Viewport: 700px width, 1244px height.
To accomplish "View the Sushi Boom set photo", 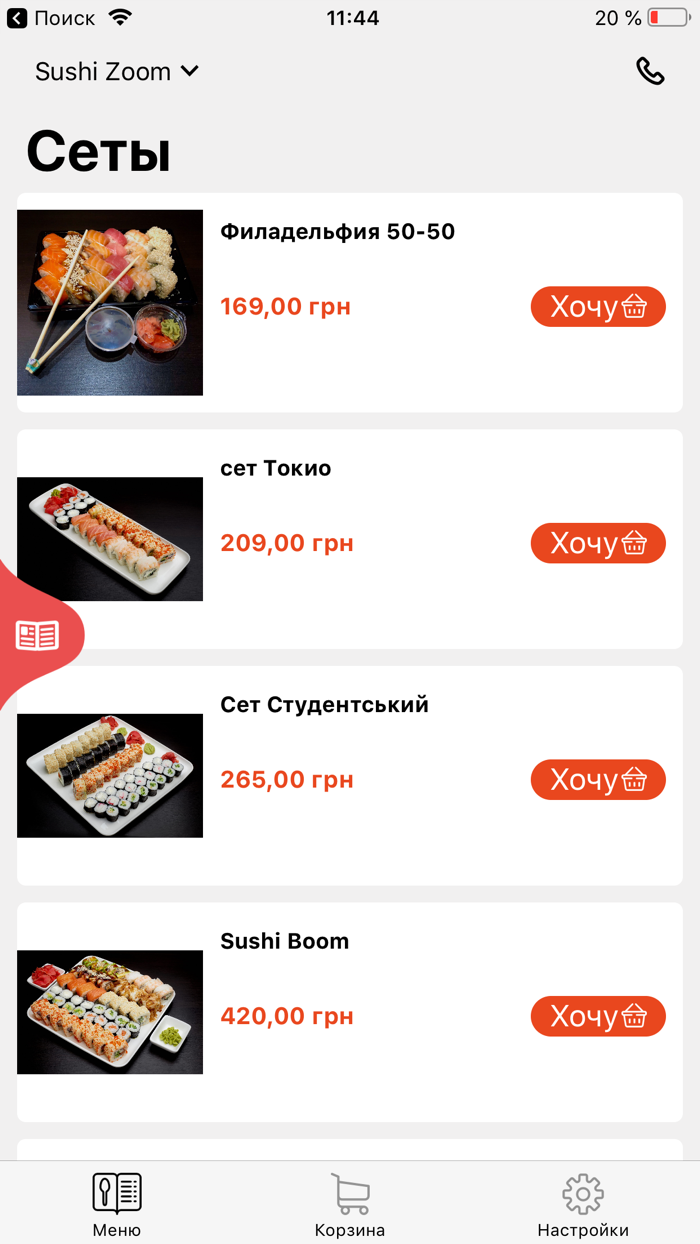I will point(110,1012).
